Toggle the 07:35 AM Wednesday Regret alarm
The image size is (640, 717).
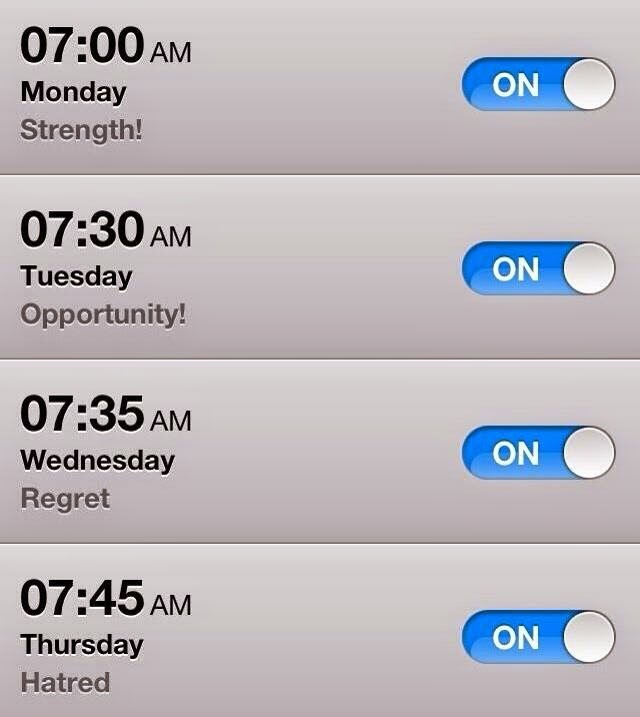[538, 452]
